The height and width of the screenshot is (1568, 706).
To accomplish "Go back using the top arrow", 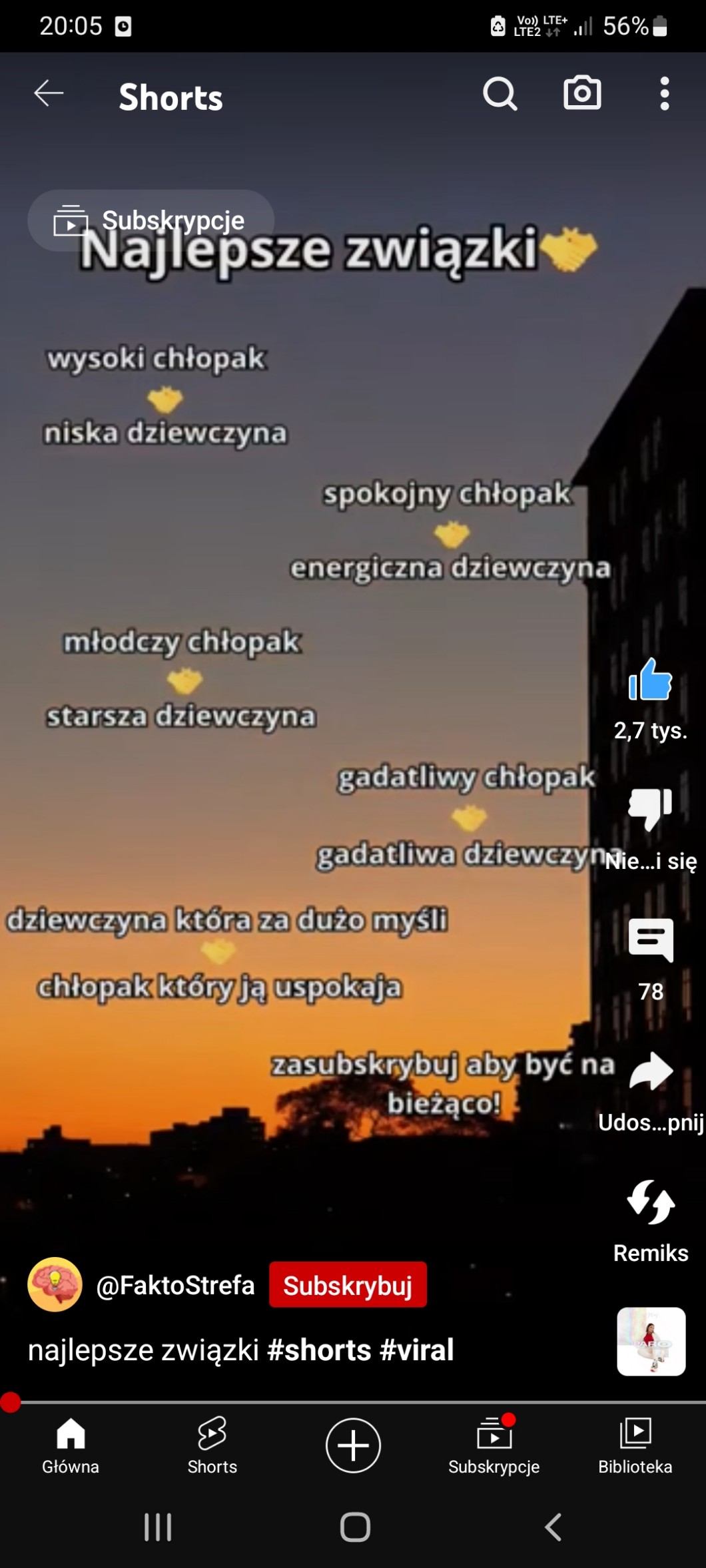I will click(x=49, y=94).
